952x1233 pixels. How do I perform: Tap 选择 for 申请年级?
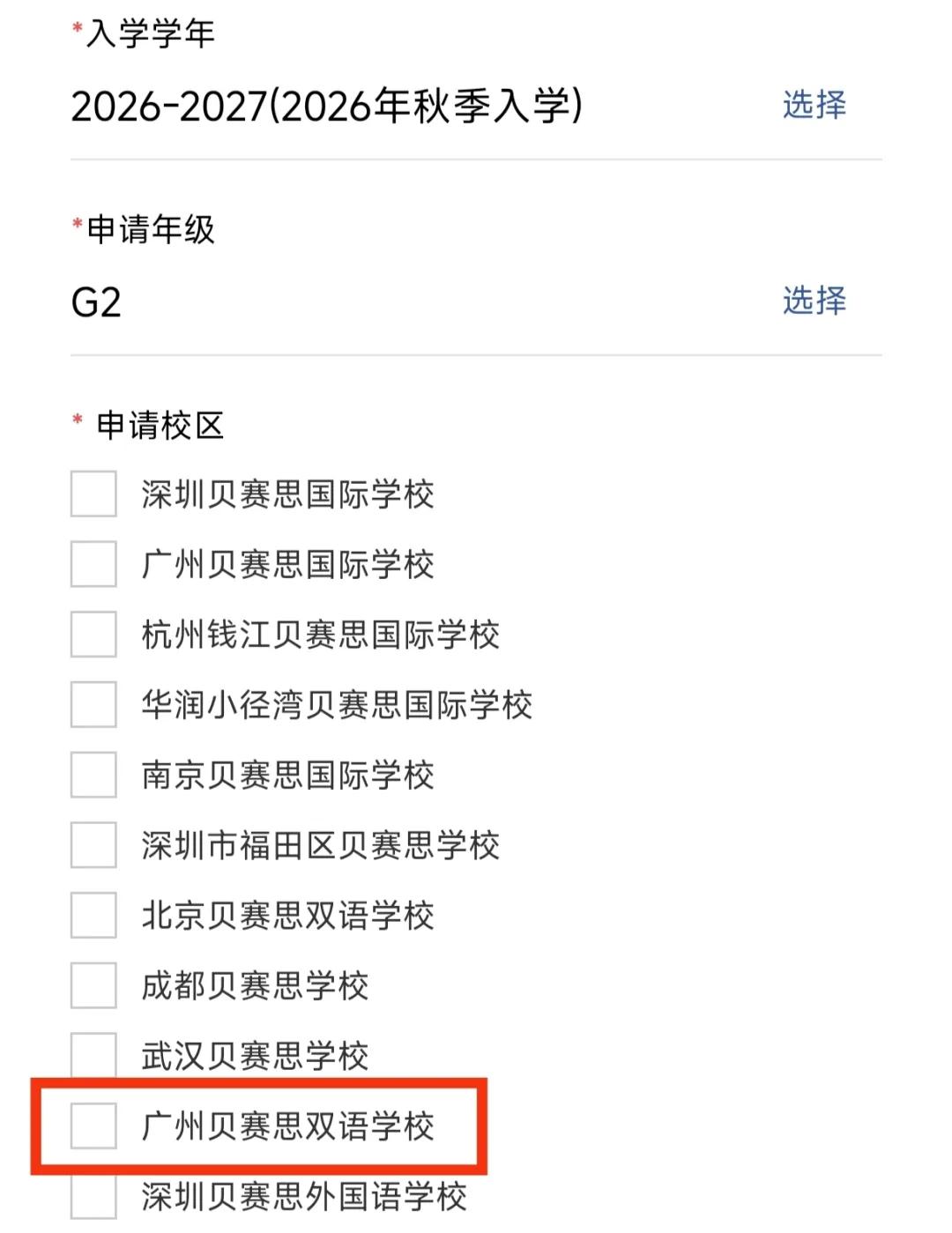point(814,301)
